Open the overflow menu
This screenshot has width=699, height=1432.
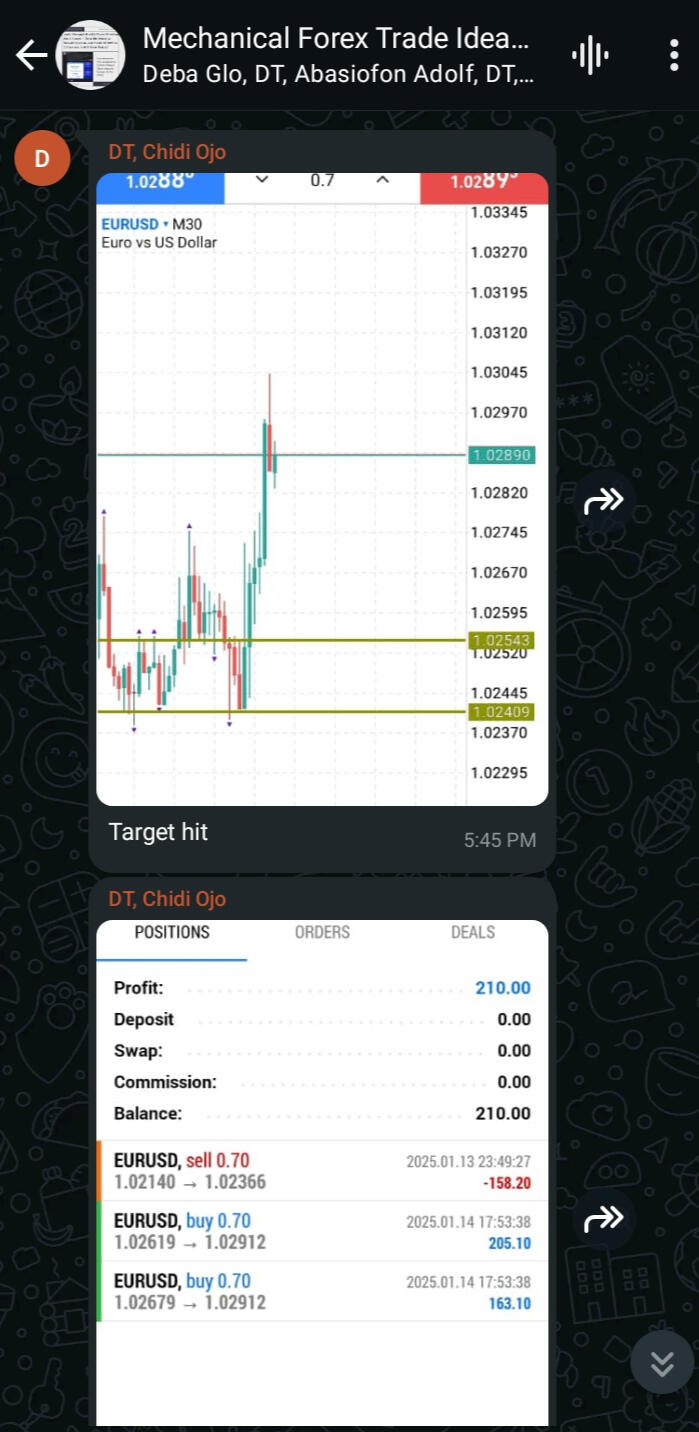(674, 55)
